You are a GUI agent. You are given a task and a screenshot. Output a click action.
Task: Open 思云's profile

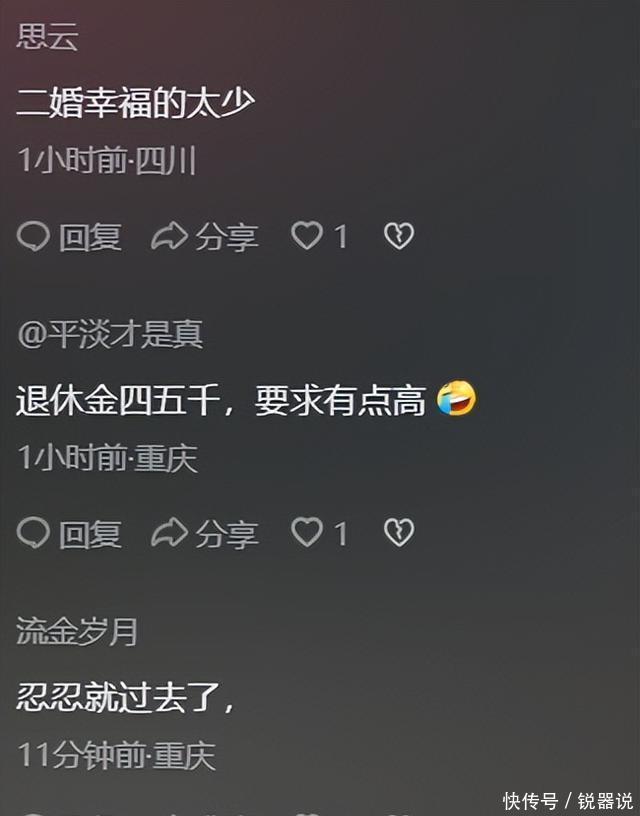click(47, 38)
